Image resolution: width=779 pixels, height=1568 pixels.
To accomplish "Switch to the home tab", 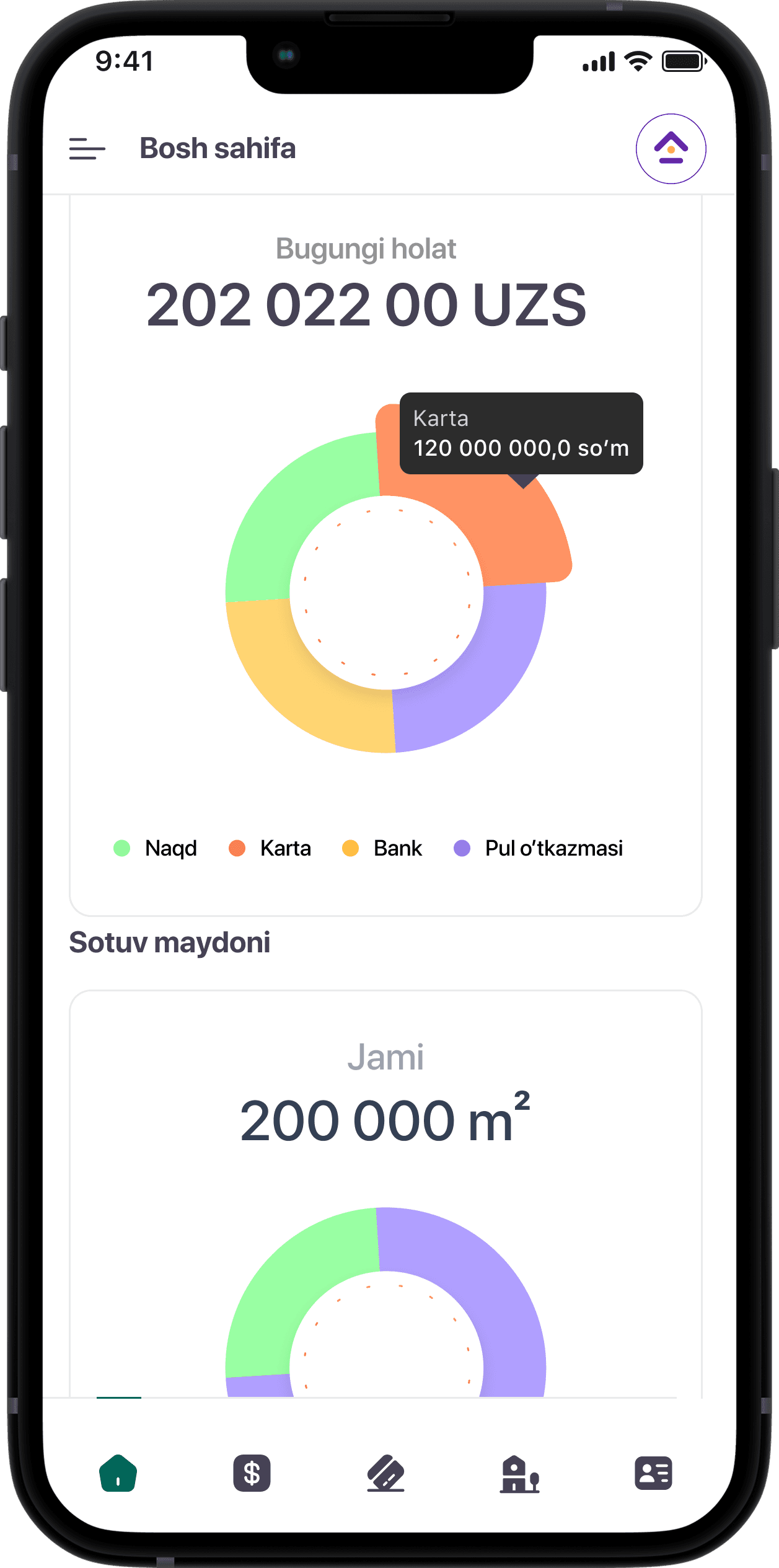I will point(118,1473).
